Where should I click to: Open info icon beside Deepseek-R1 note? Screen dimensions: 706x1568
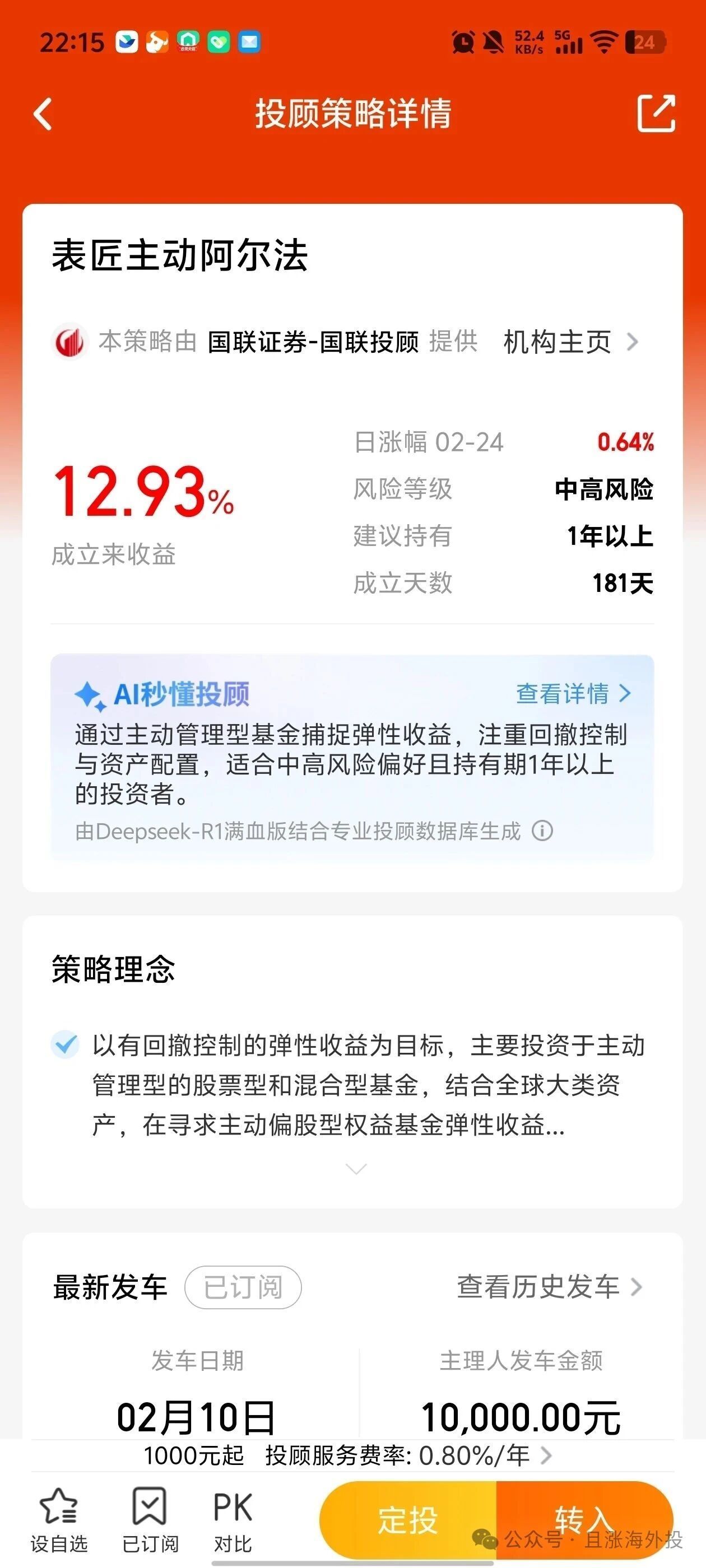coord(542,831)
